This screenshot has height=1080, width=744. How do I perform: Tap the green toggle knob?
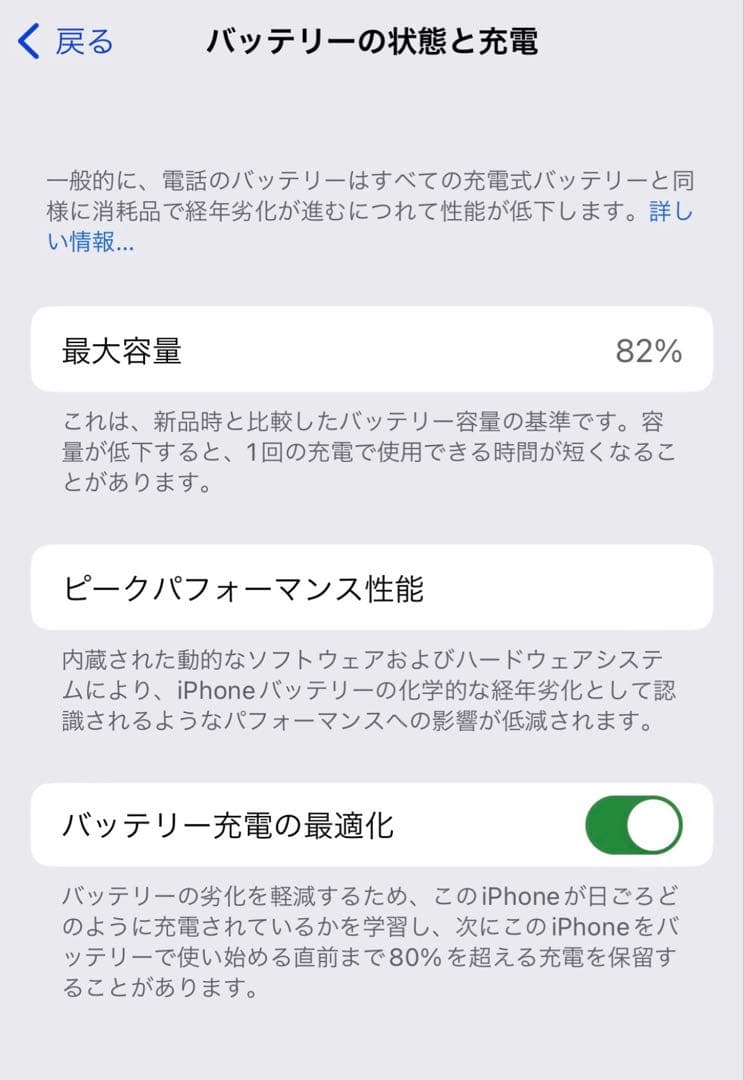click(655, 823)
